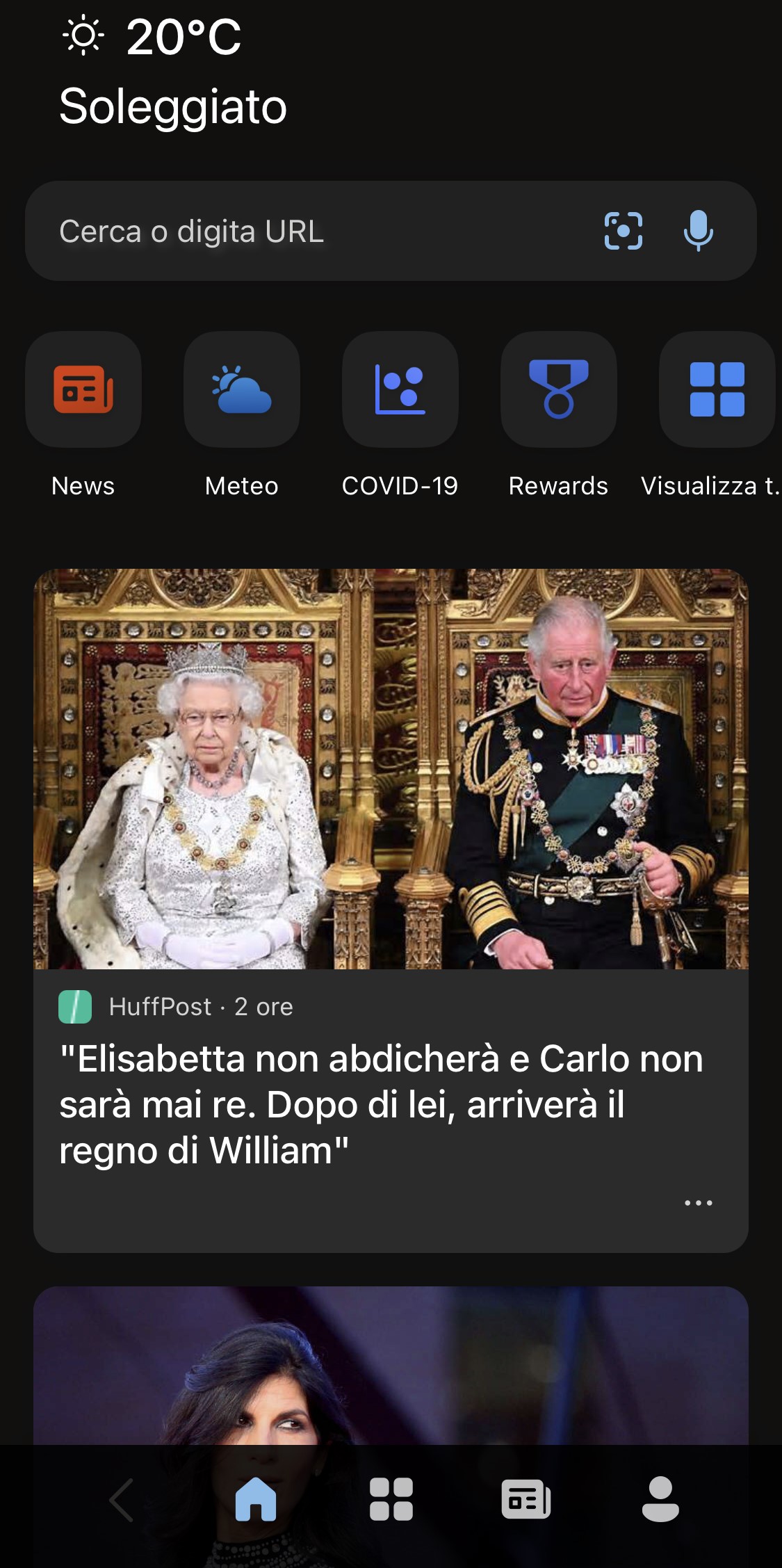
Task: Open the second news card with woman photo
Action: click(x=391, y=1365)
